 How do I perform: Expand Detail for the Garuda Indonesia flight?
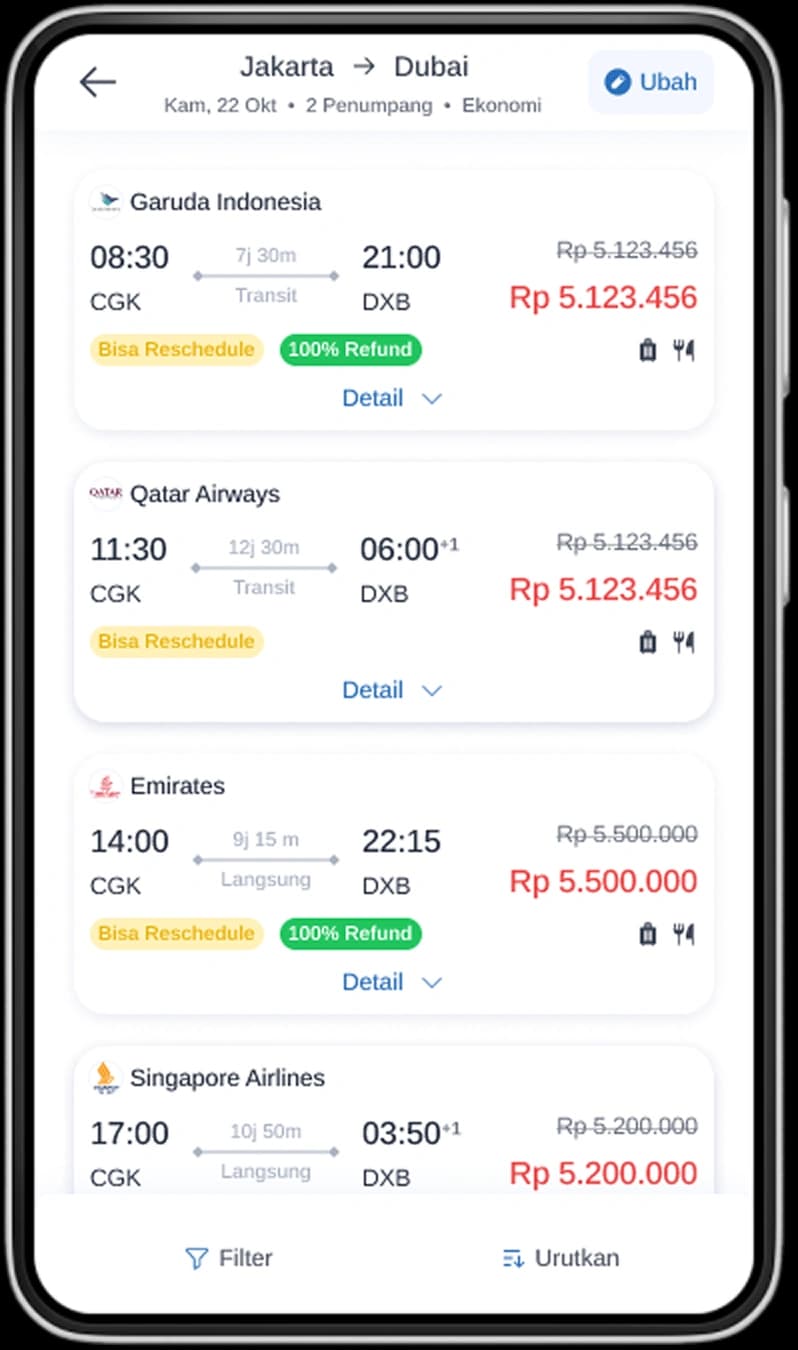point(393,397)
